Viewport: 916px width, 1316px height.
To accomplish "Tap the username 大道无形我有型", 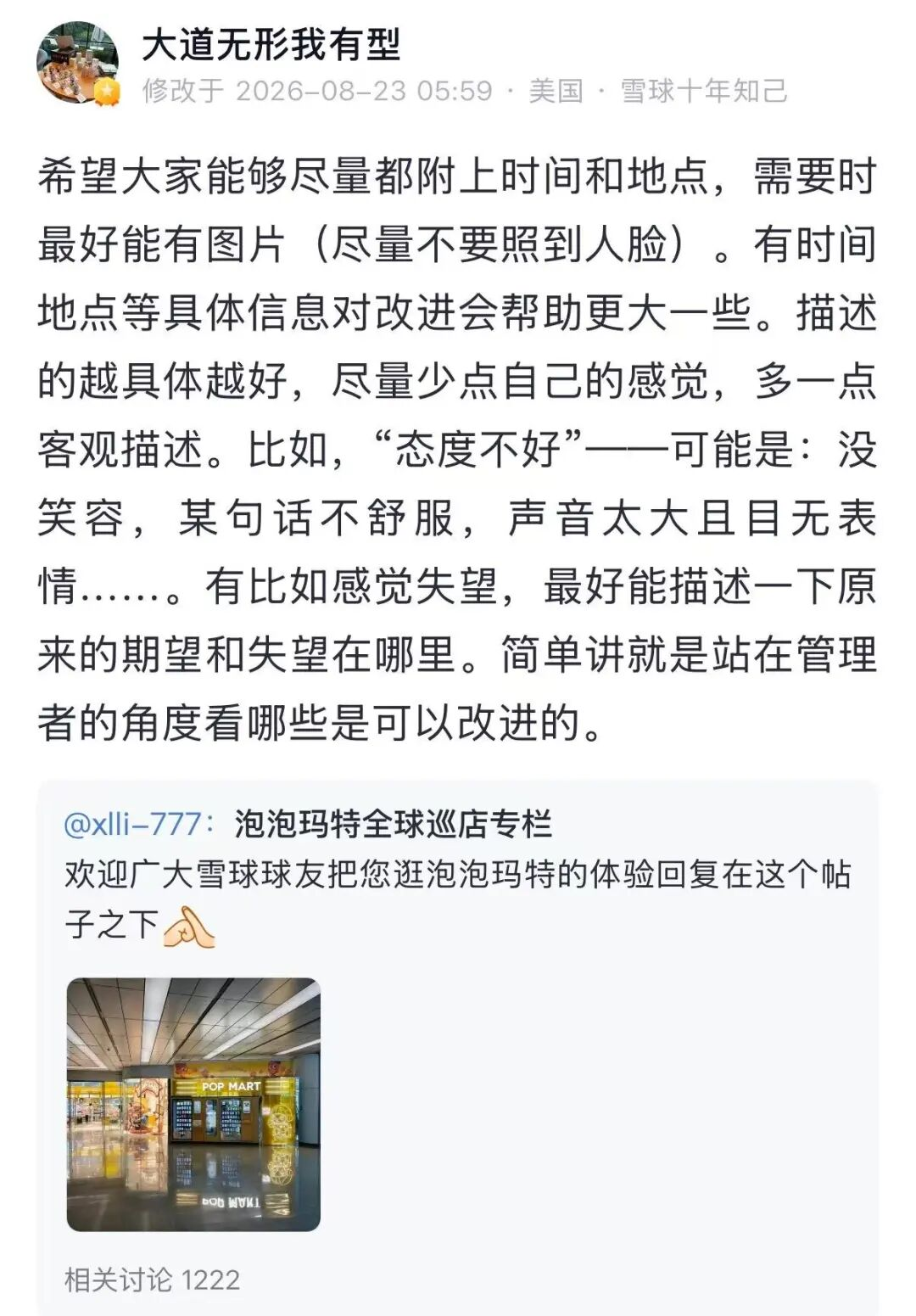I will pos(271,44).
